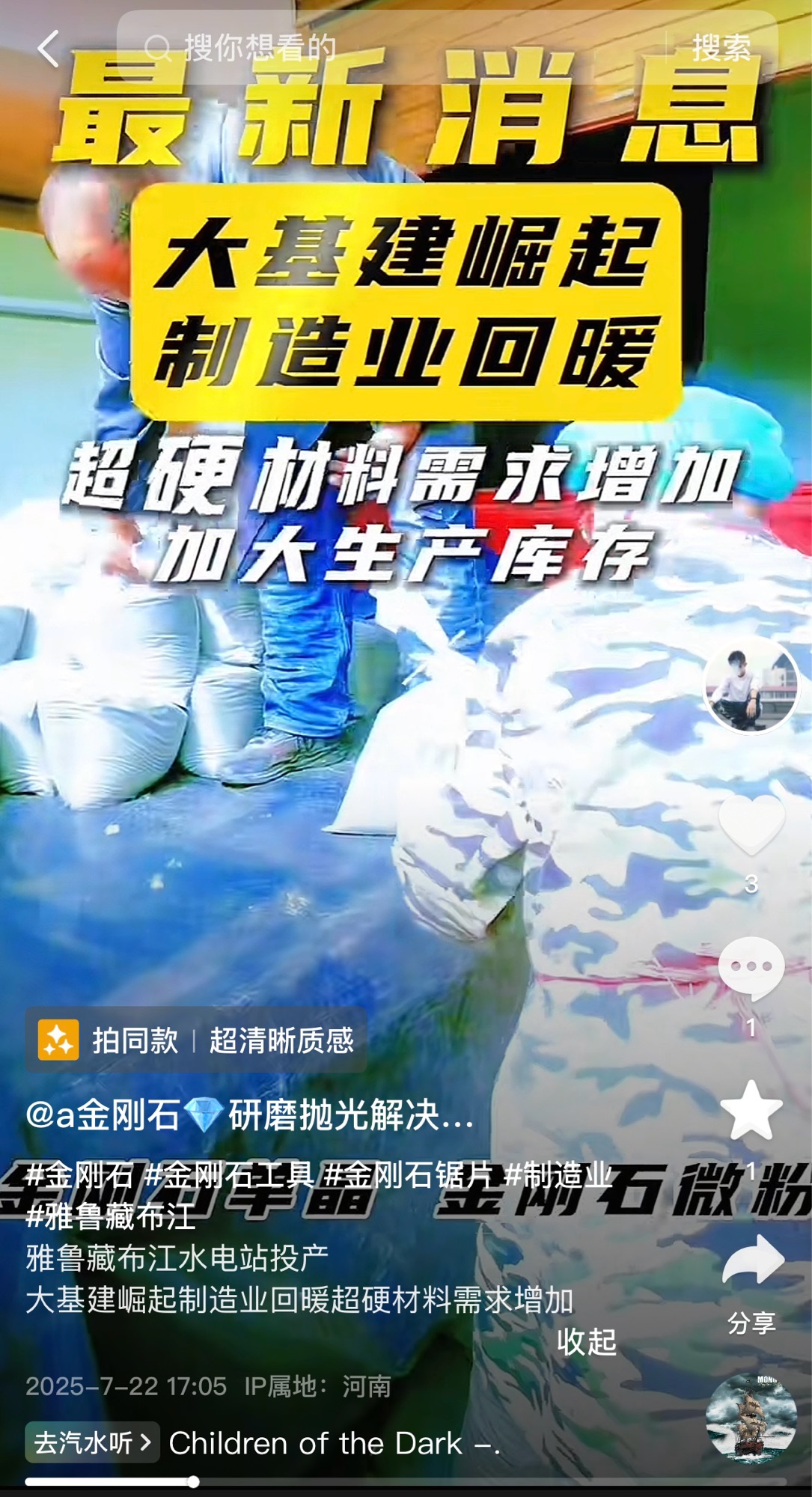
Task: Open the creator's profile avatar
Action: pyautogui.click(x=751, y=686)
